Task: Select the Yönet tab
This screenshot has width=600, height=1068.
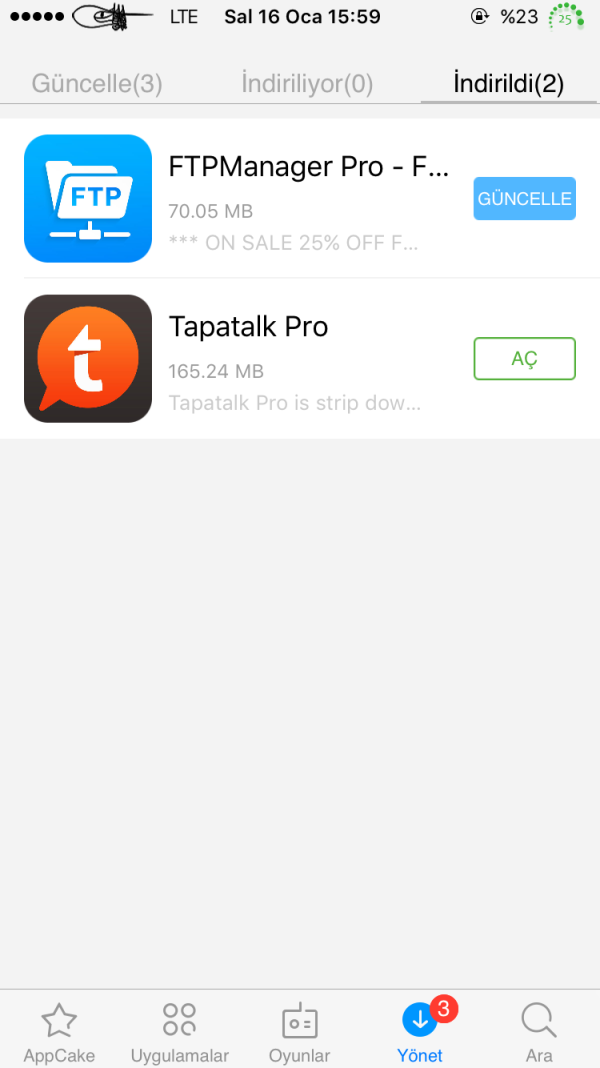Action: point(419,1033)
